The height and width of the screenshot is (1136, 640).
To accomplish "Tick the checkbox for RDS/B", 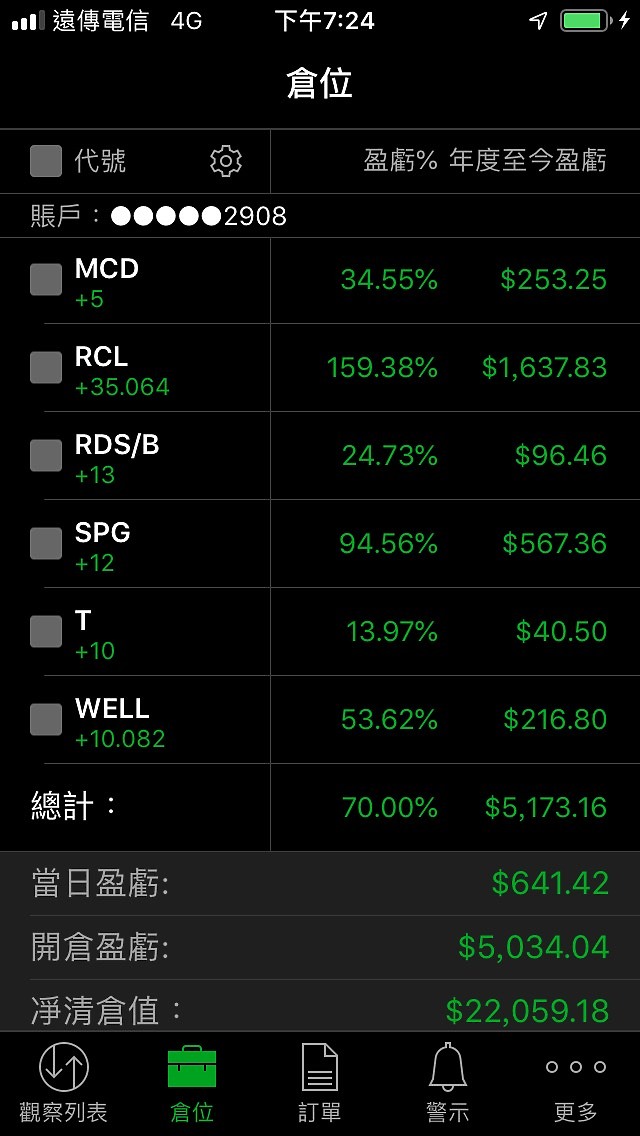I will point(46,455).
